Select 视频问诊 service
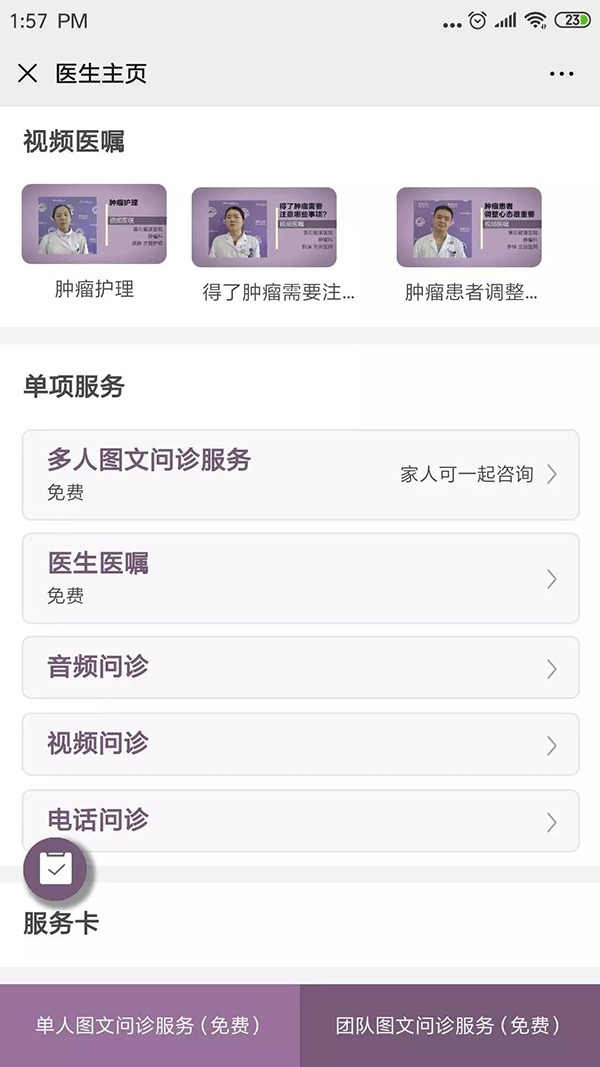 click(x=300, y=744)
